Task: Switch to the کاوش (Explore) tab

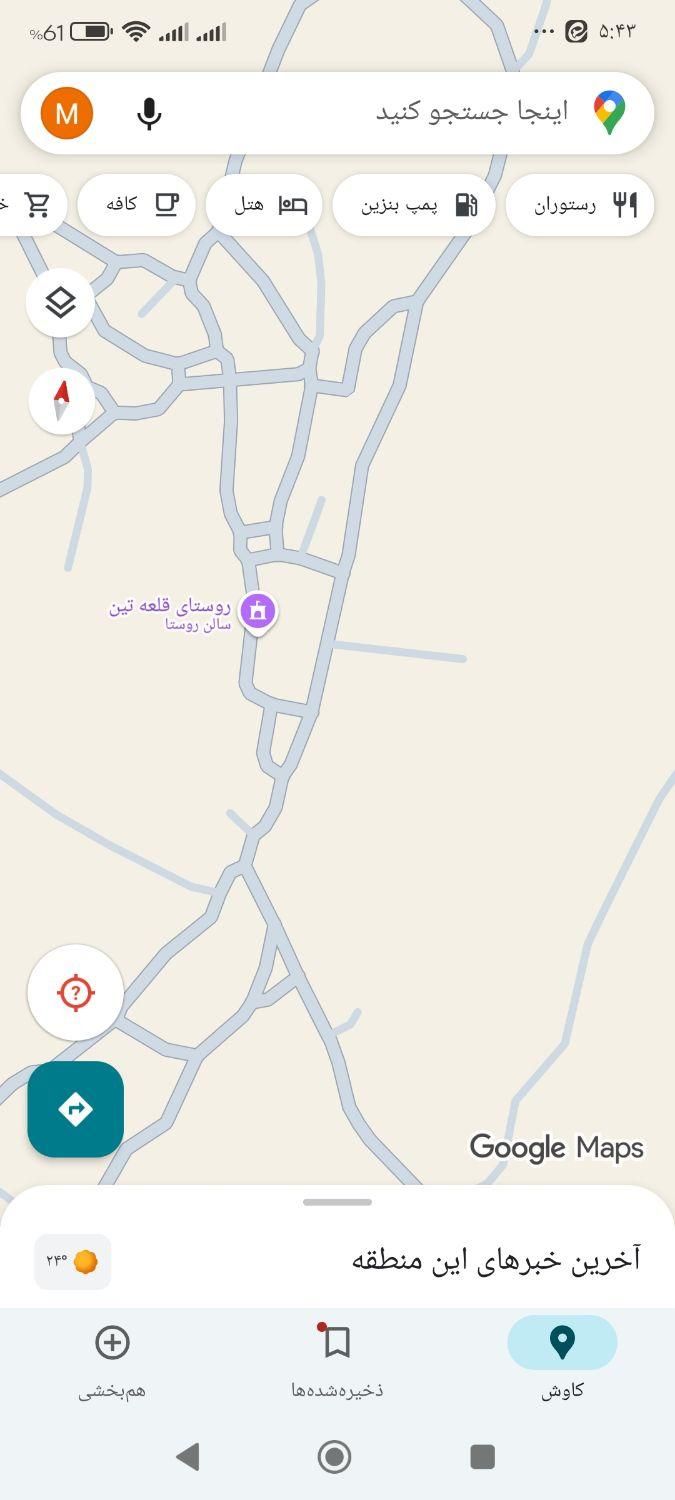Action: [562, 1356]
